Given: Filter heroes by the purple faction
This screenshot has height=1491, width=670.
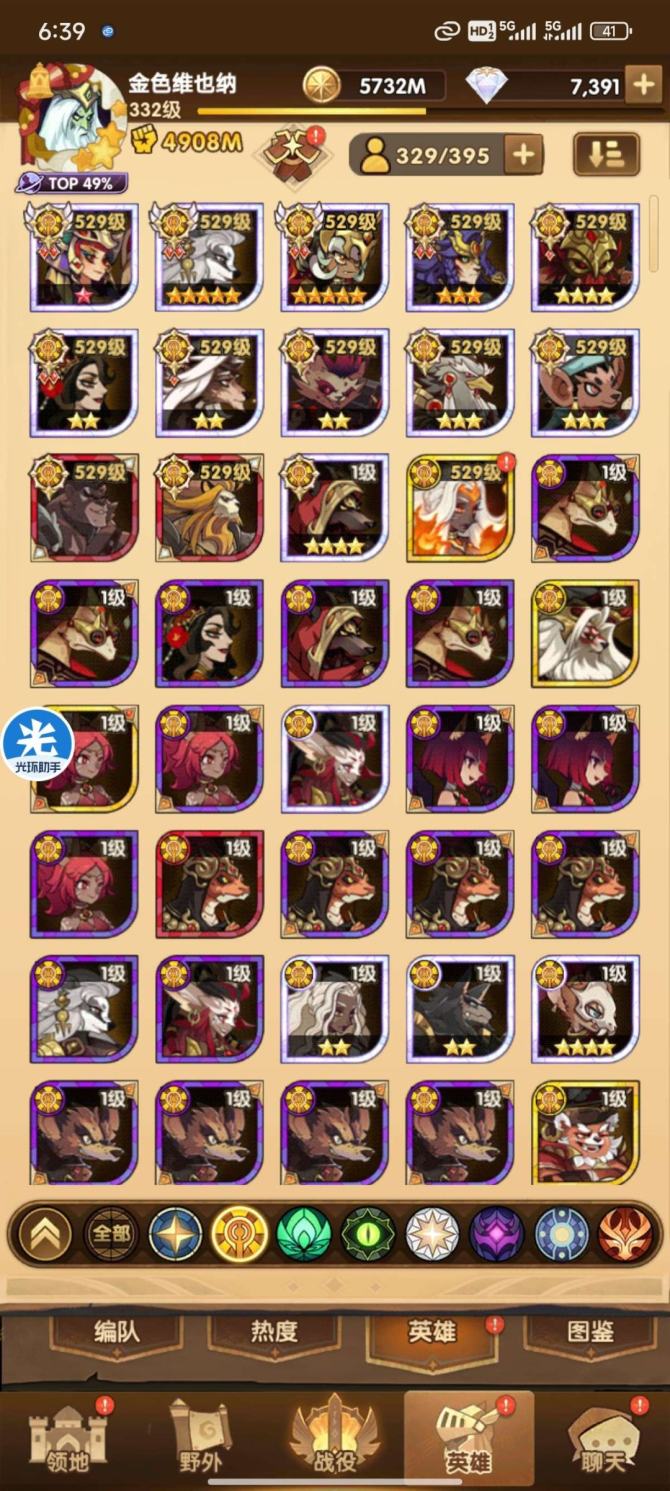Looking at the screenshot, I should point(496,1234).
